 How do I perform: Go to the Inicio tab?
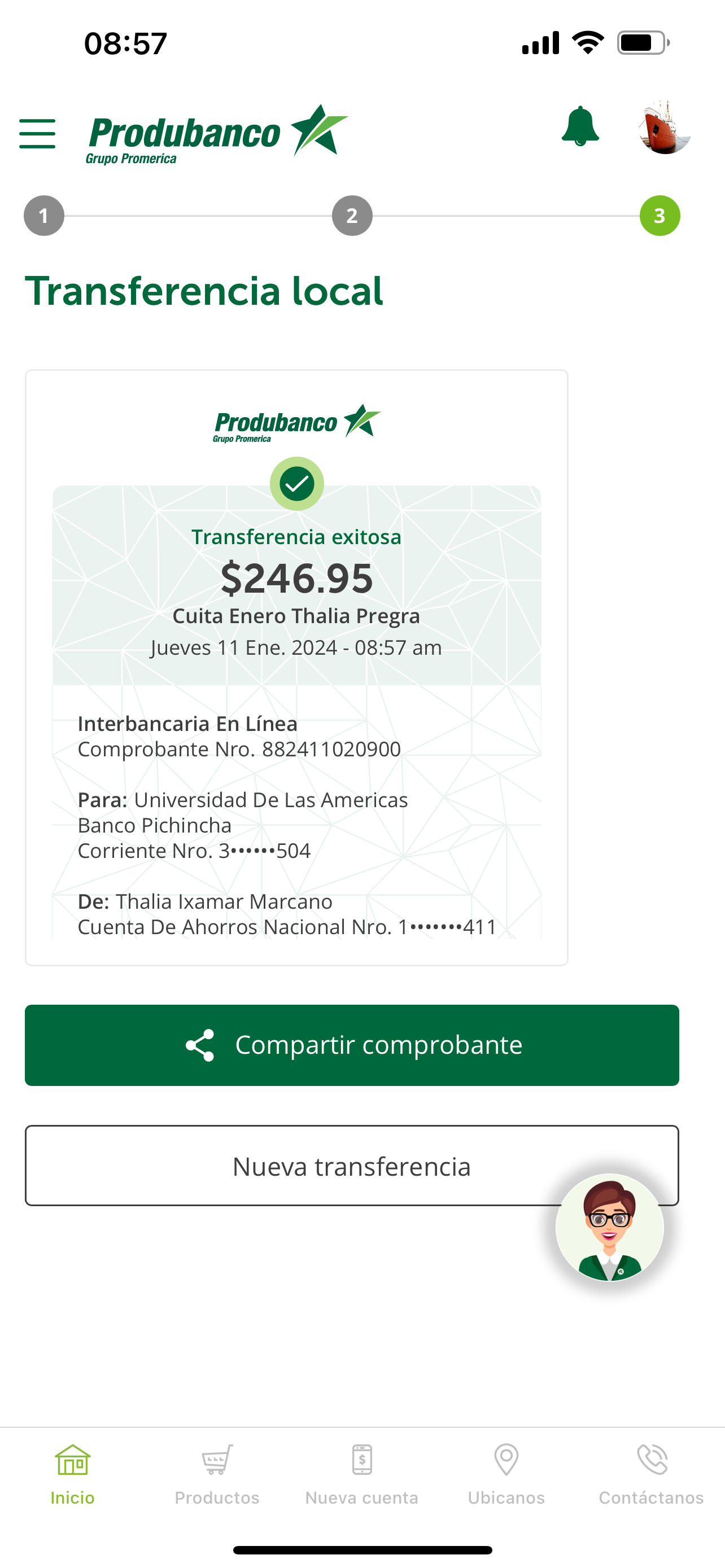(x=72, y=1474)
